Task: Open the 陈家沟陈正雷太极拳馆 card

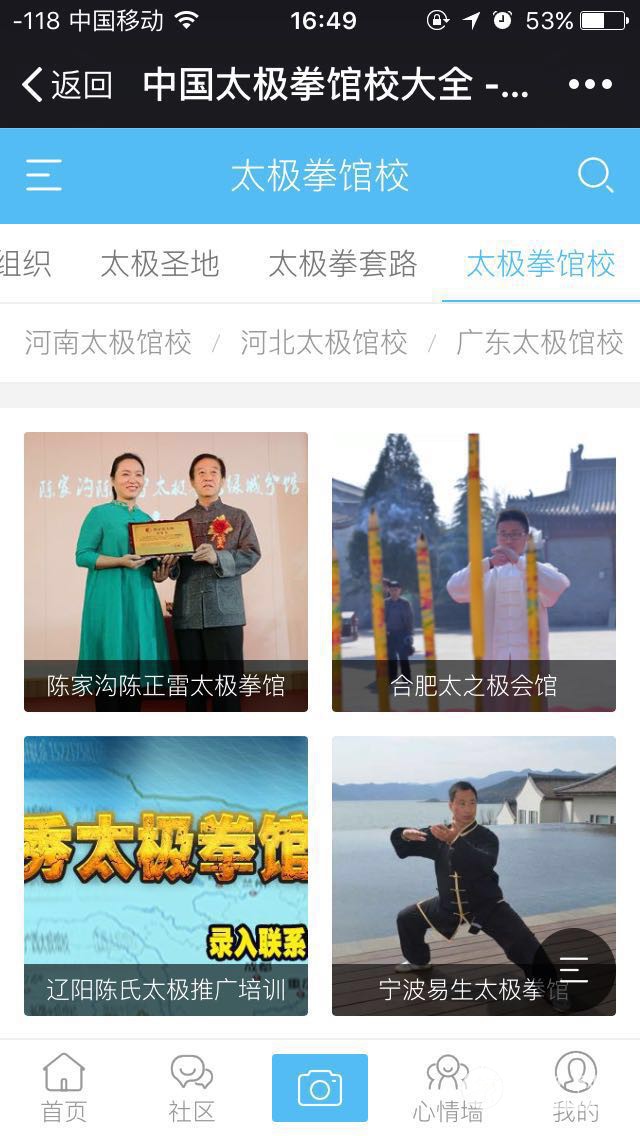Action: (166, 571)
